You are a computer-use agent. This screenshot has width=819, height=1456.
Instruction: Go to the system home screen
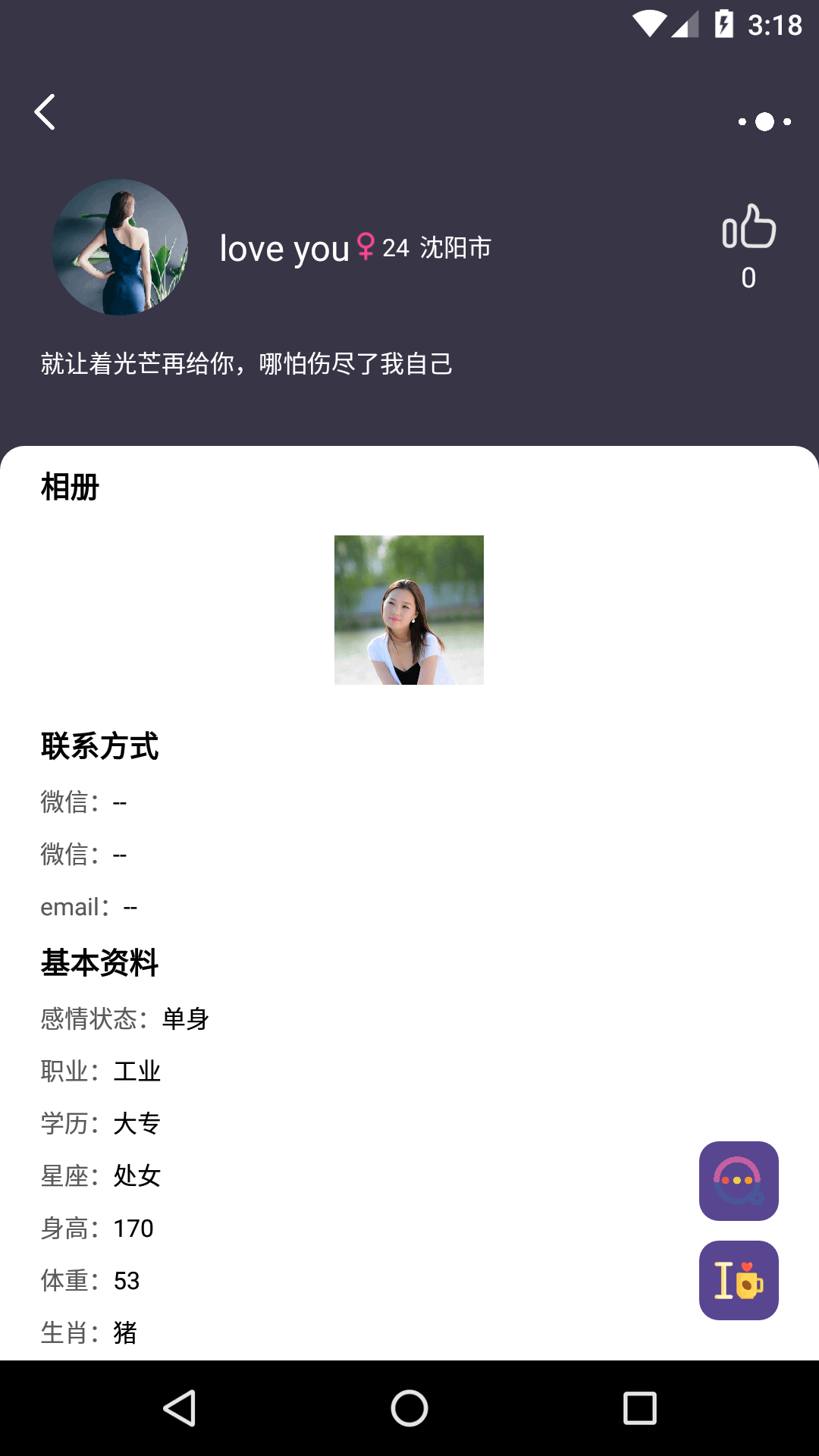409,1408
